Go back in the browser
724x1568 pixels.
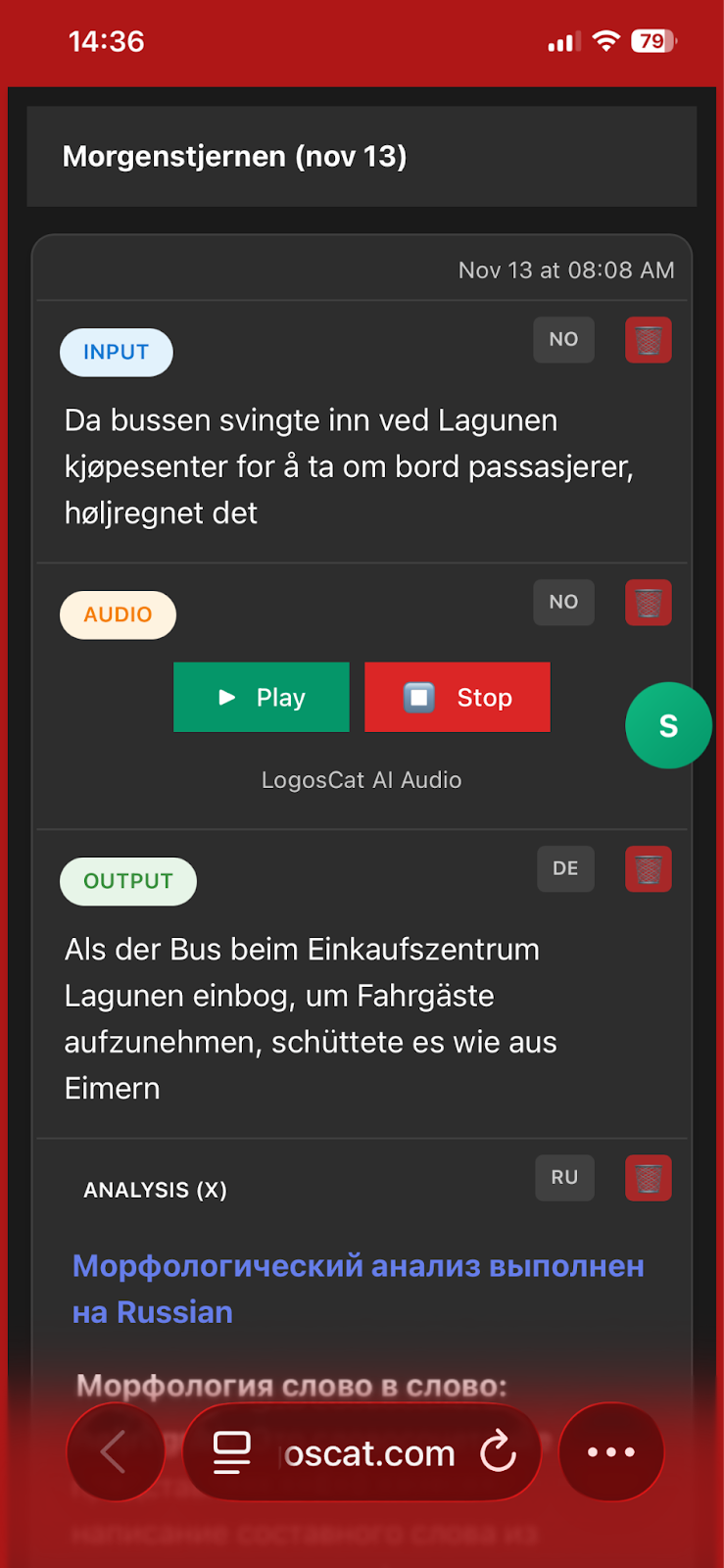pyautogui.click(x=115, y=1452)
